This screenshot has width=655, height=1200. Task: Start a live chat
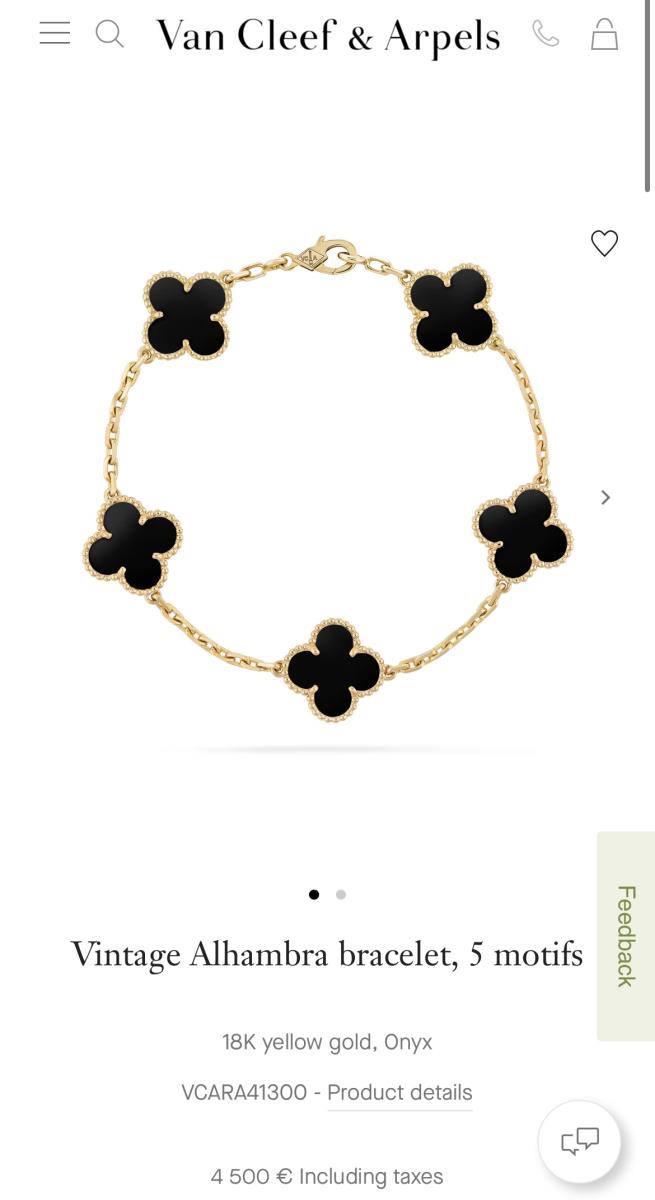(x=580, y=1141)
